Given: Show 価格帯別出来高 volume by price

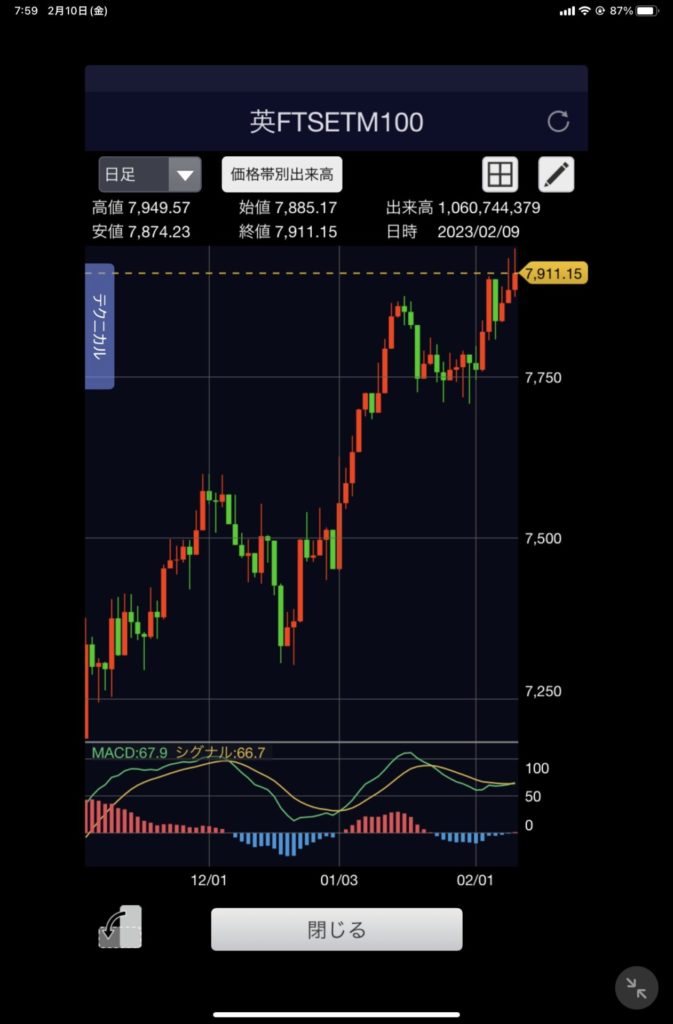Looking at the screenshot, I should tap(282, 175).
